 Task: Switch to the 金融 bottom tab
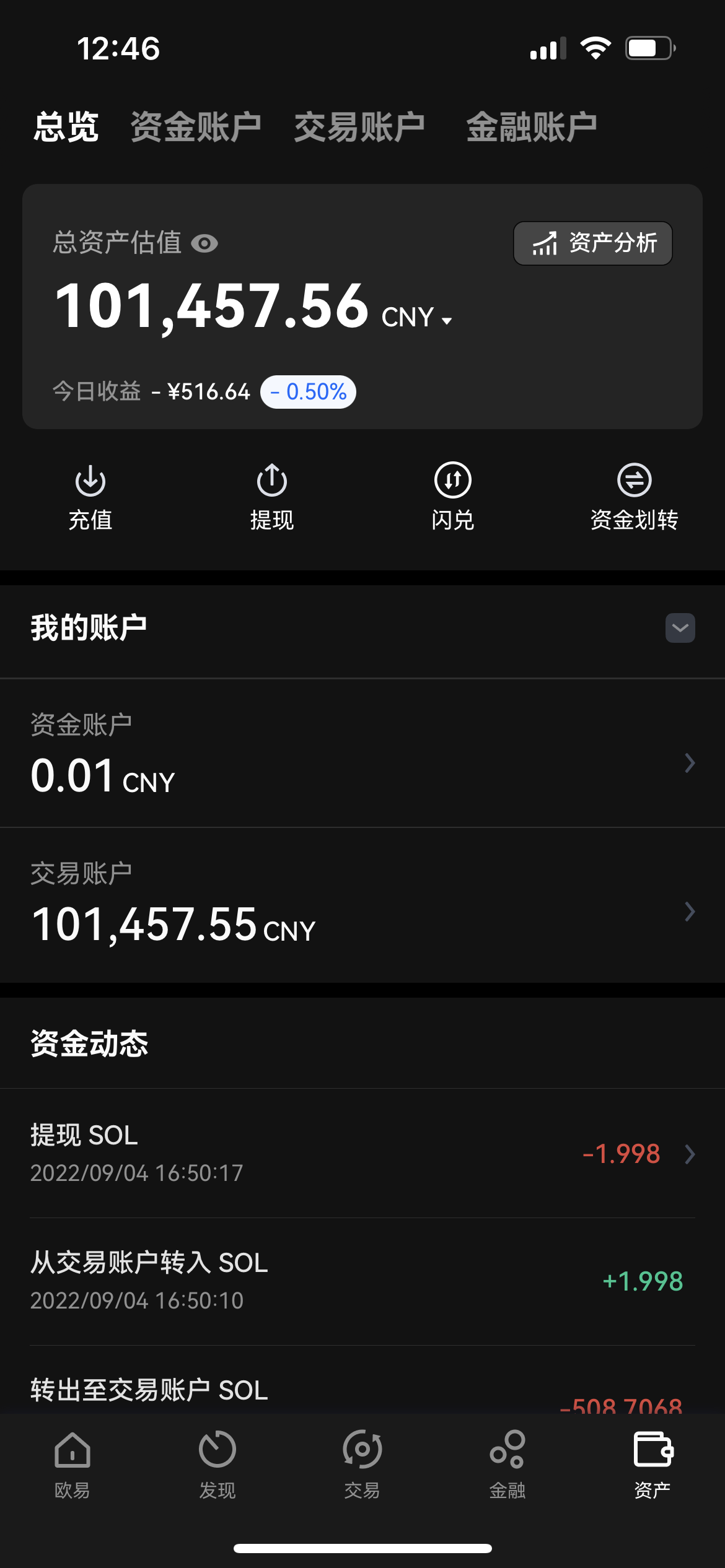point(507,1465)
